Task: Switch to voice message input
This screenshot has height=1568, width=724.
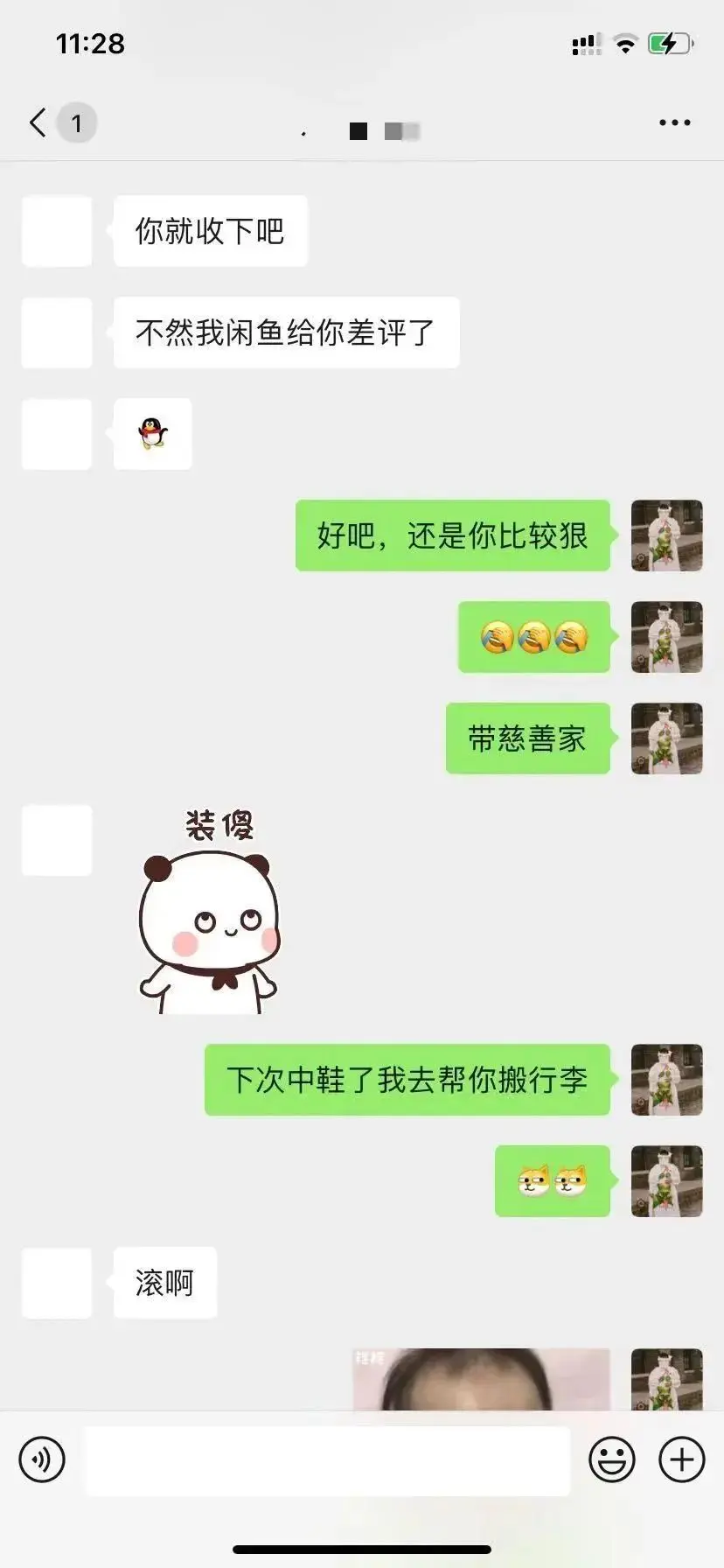Action: coord(42,1459)
